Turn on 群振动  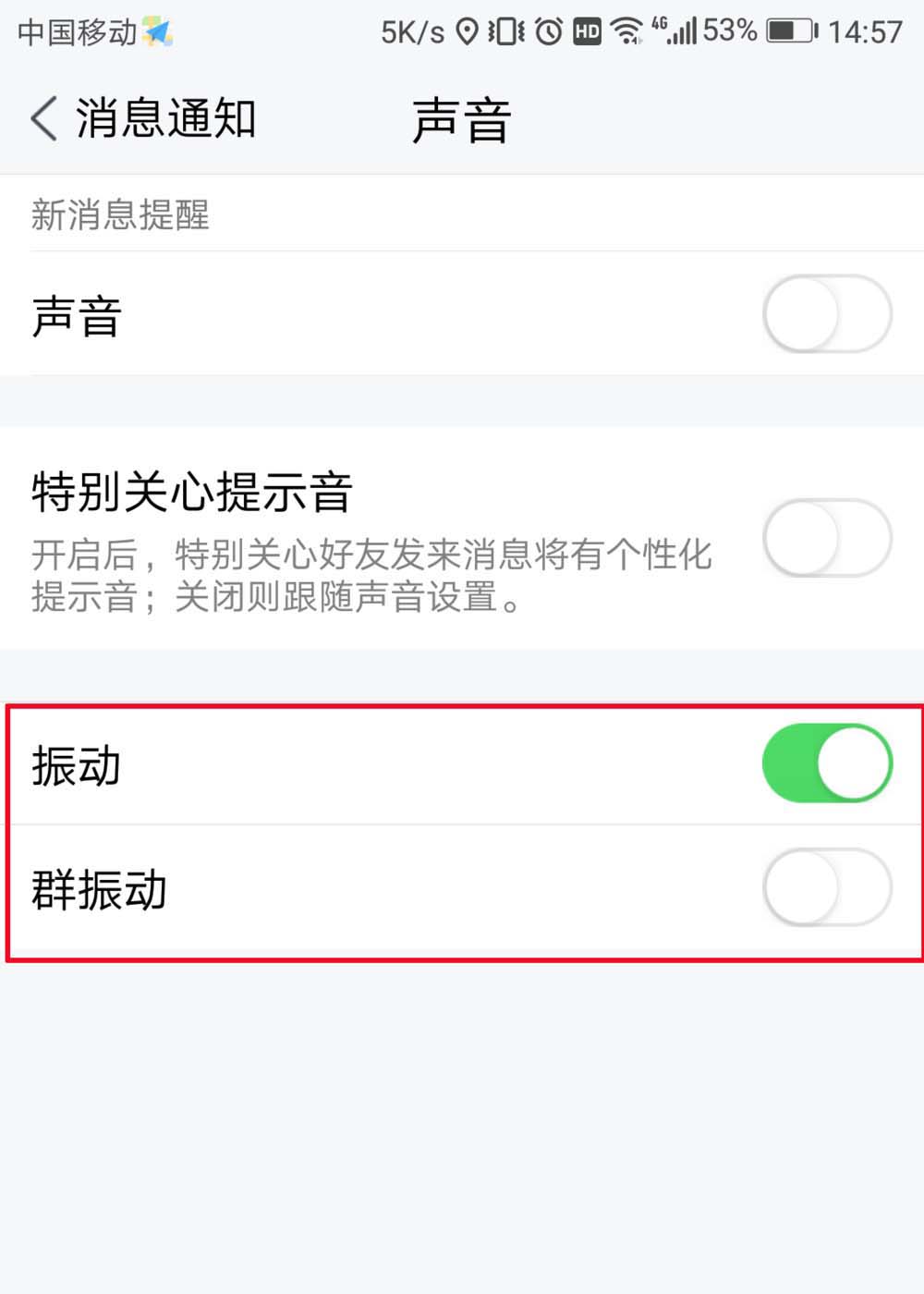point(827,887)
